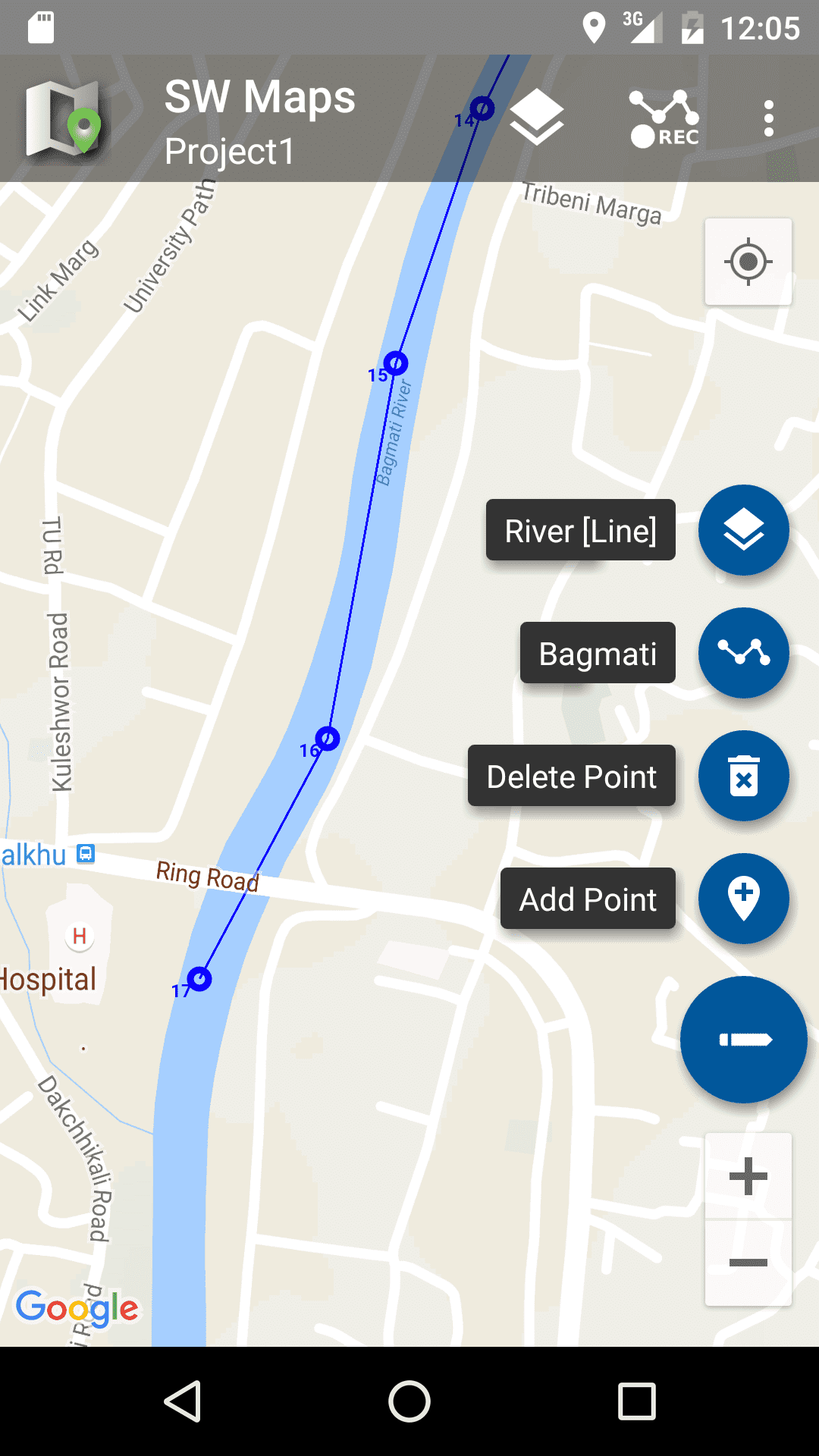819x1456 pixels.
Task: Select point 16 on the river line
Action: click(x=328, y=738)
